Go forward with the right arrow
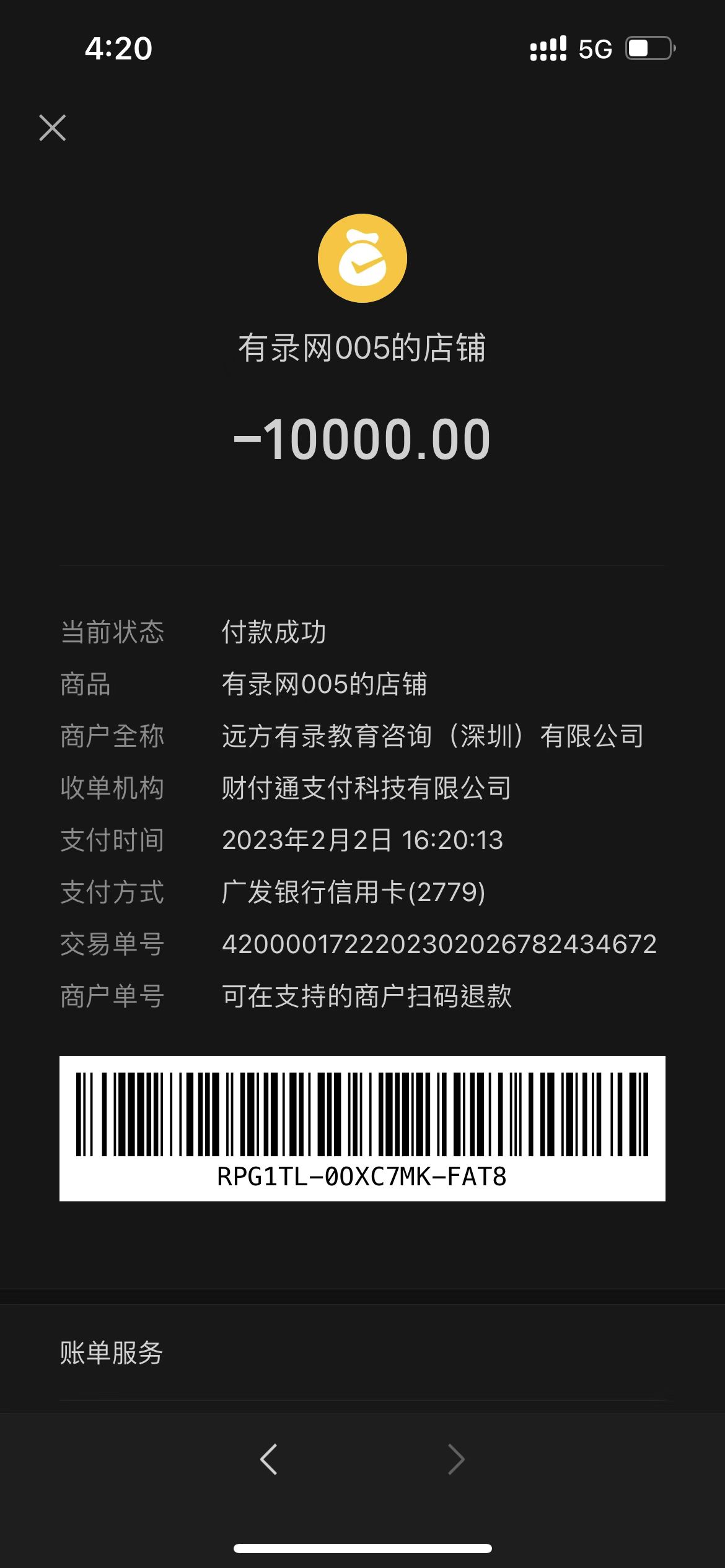 click(x=456, y=1460)
